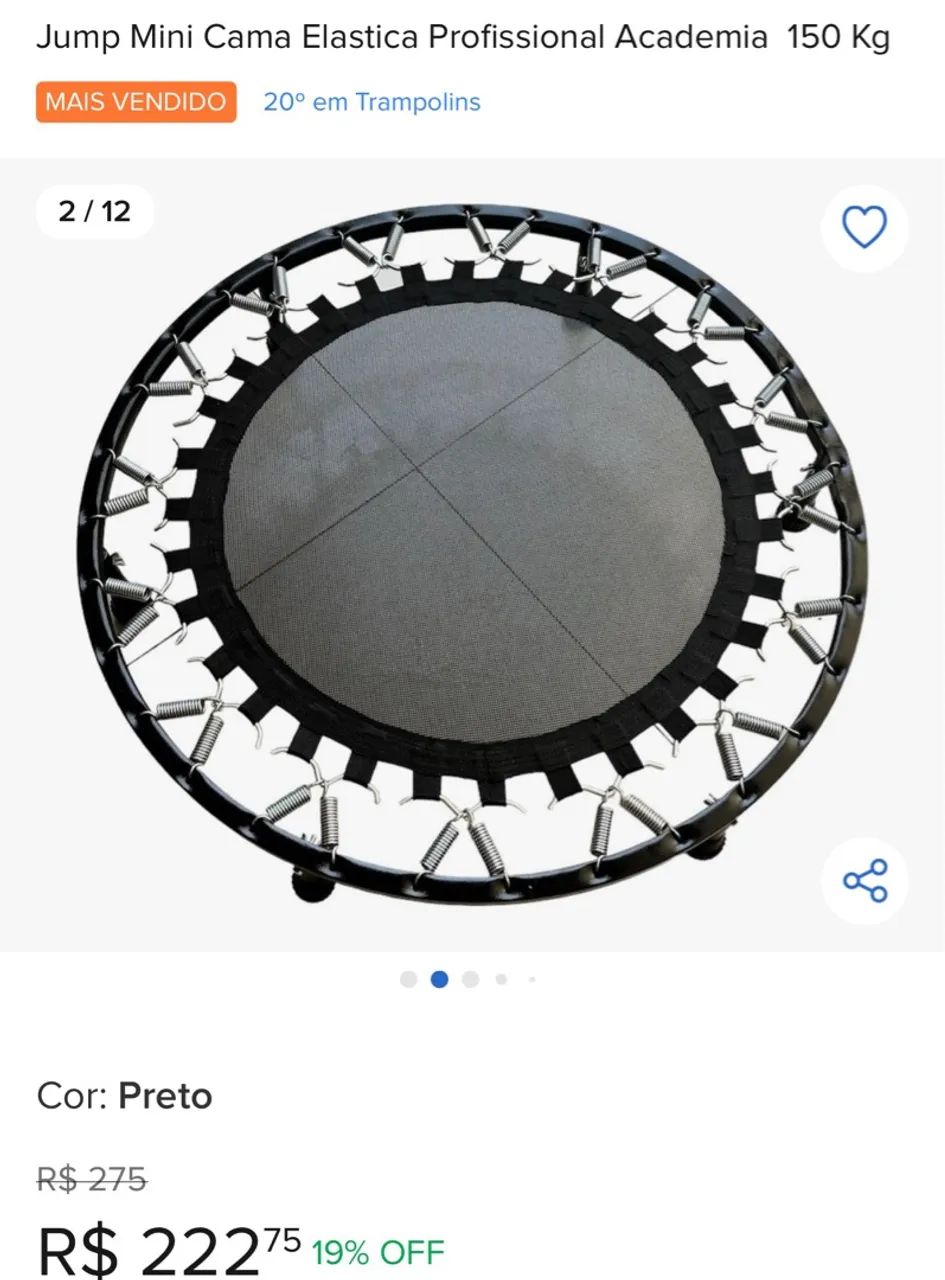The height and width of the screenshot is (1280, 945).
Task: Tap the MAIS VENDIDO badge
Action: (x=136, y=102)
